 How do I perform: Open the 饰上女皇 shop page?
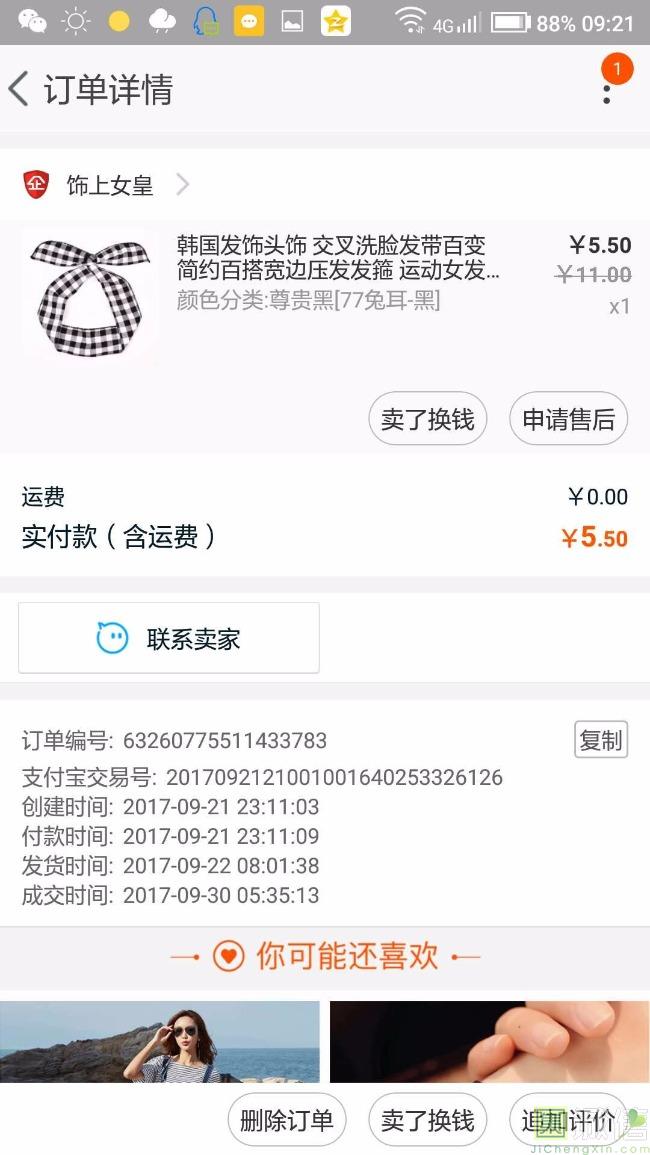pos(108,185)
